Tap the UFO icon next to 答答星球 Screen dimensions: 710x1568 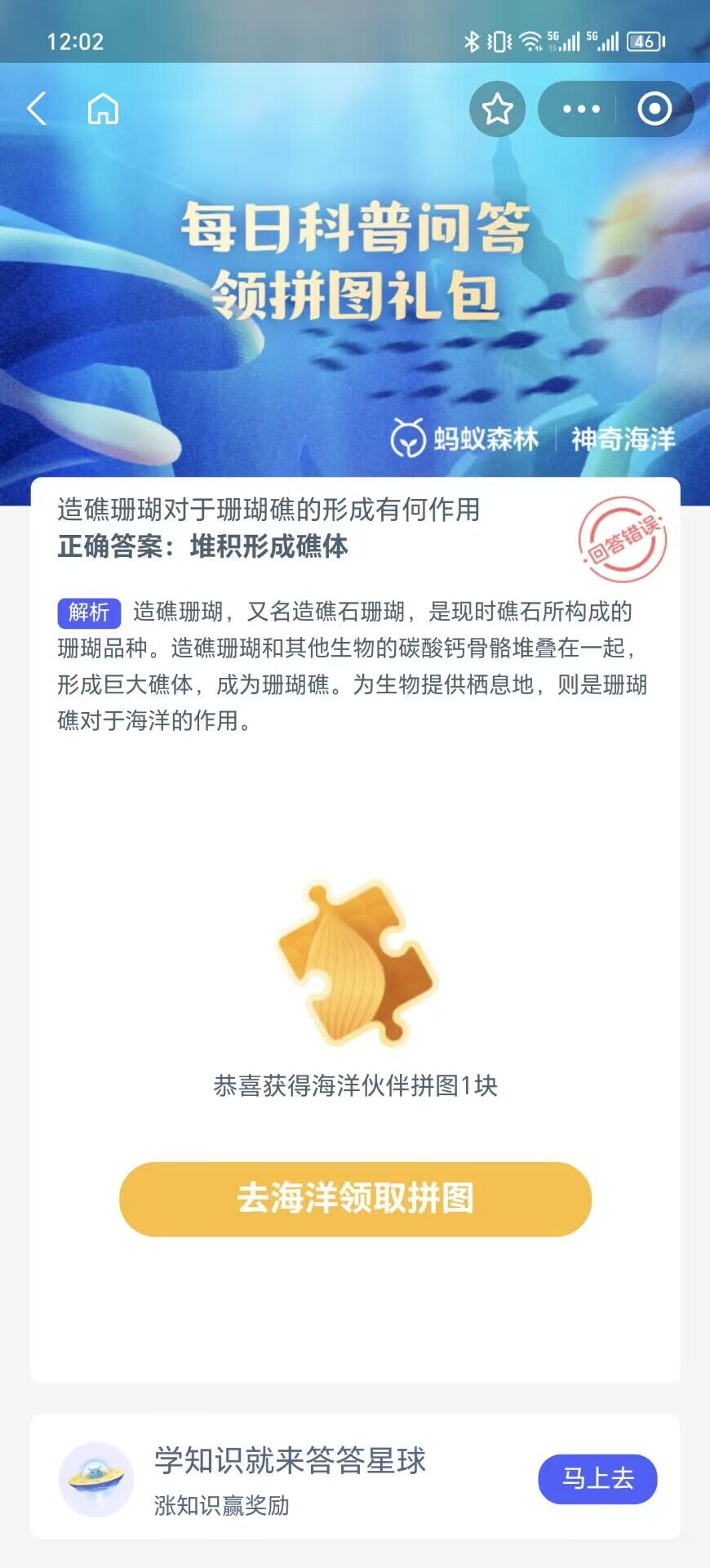(98, 1480)
